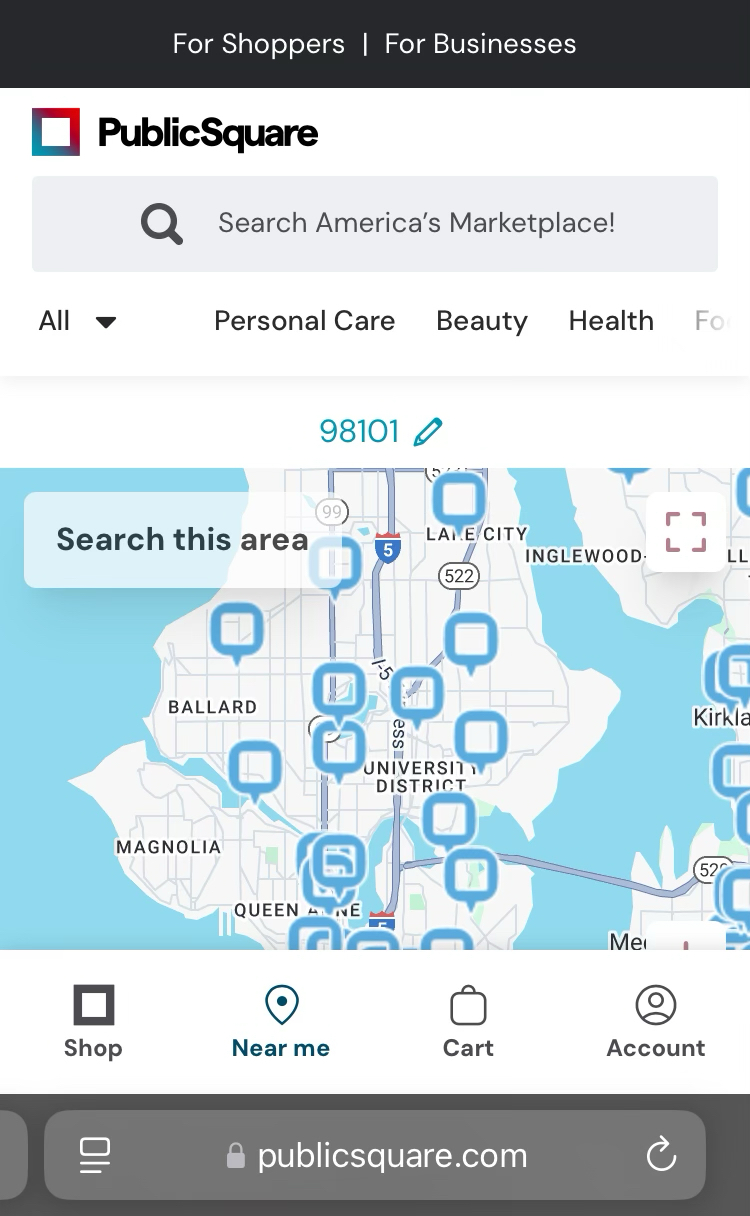This screenshot has width=750, height=1216.
Task: Reload the page in the browser
Action: pyautogui.click(x=661, y=1156)
